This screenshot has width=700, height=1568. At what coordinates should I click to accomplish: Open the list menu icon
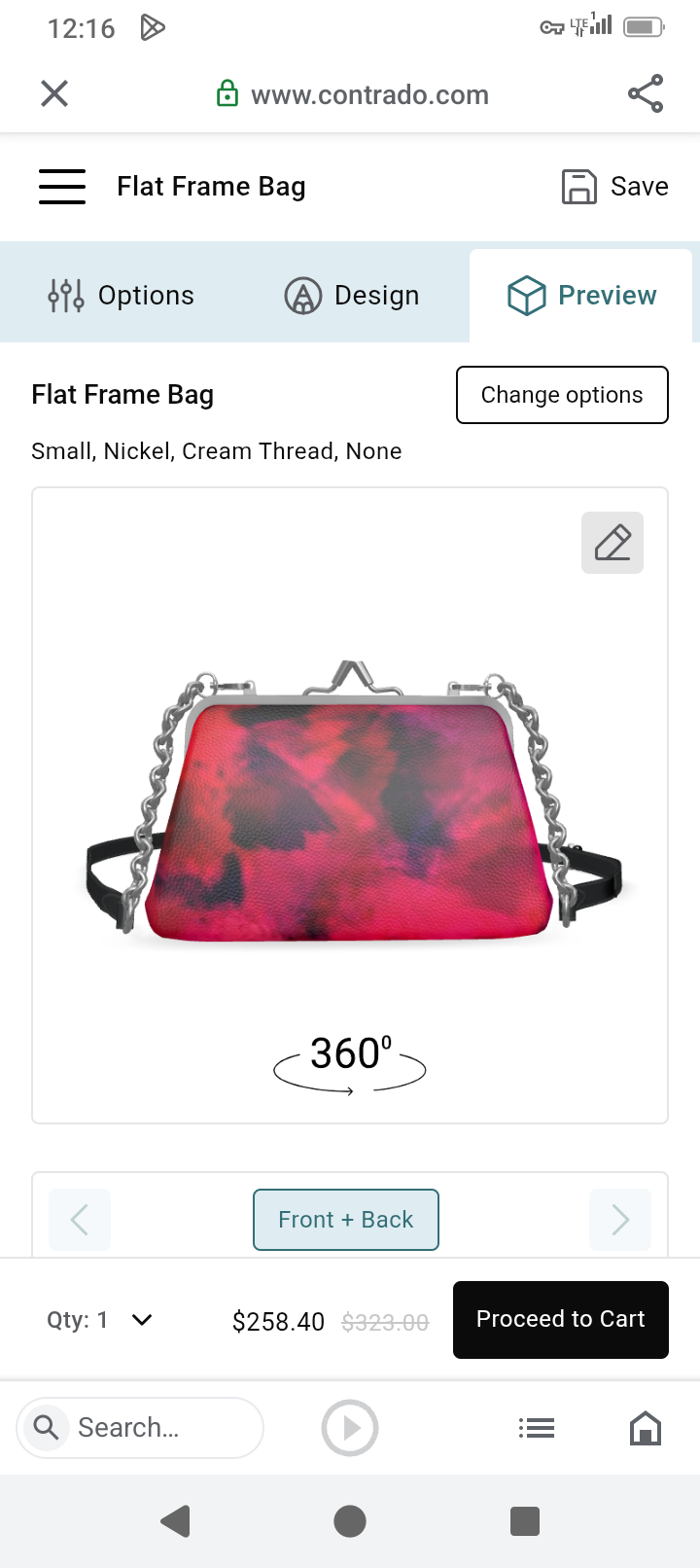point(537,1428)
